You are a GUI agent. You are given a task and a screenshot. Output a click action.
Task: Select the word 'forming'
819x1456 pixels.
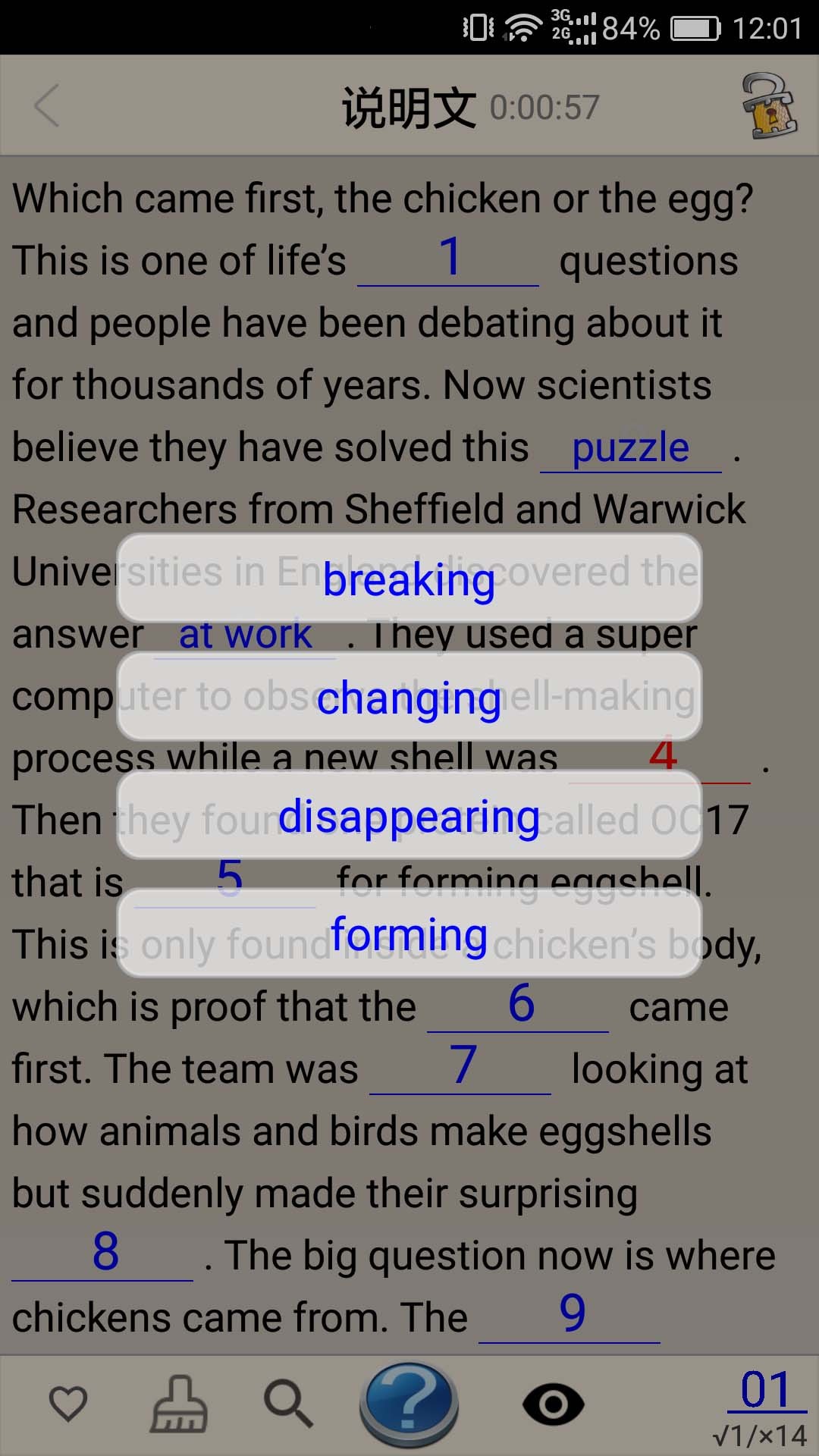coord(409,934)
